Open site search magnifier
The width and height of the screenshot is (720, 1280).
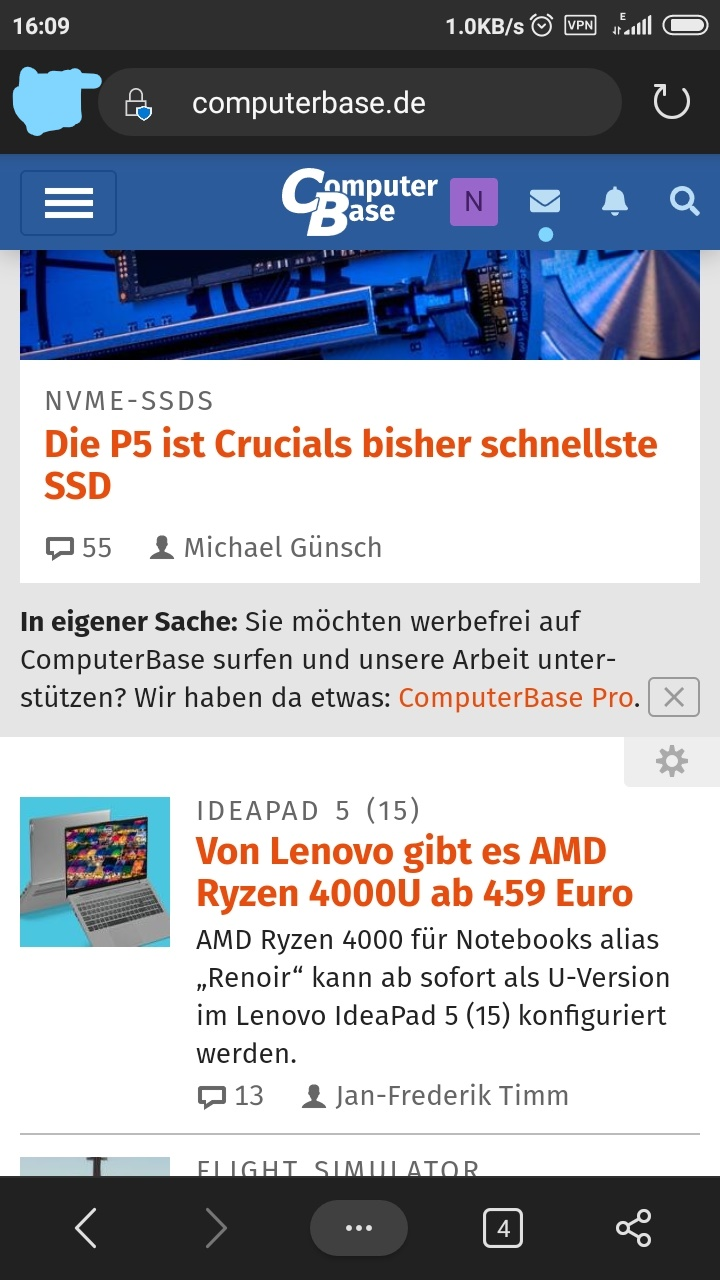684,202
